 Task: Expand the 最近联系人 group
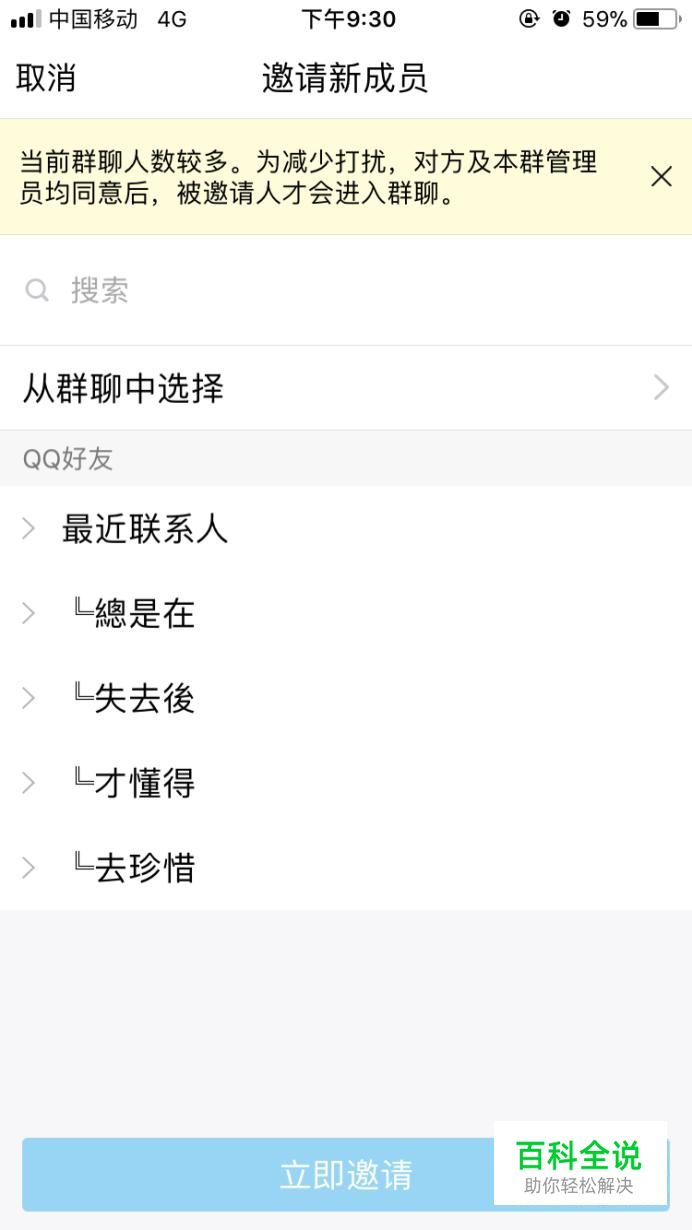(x=346, y=529)
